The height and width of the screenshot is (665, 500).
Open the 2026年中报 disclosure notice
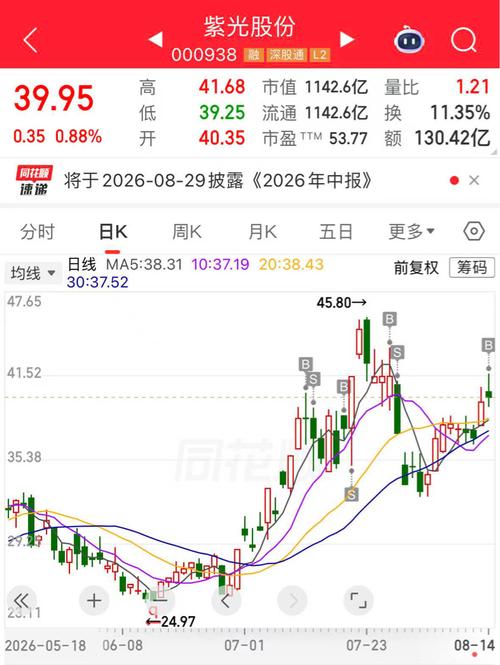218,181
